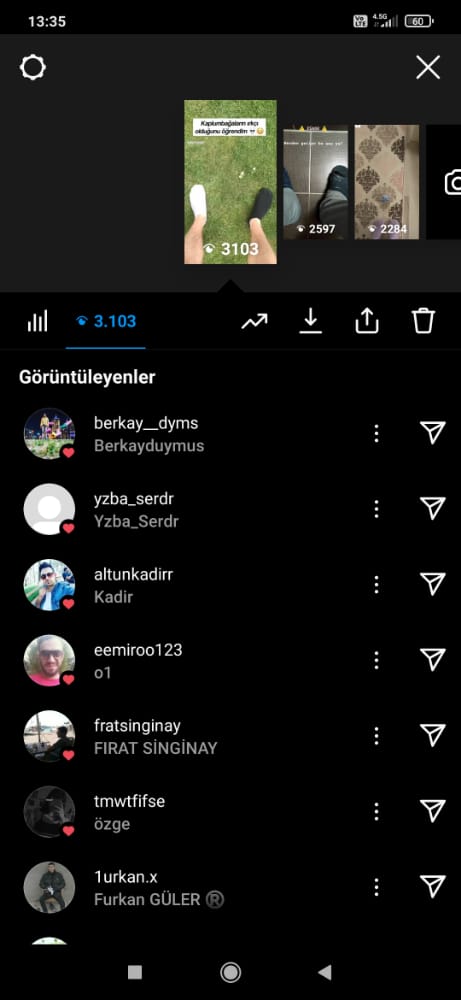Open camera tile to add story
461x1000 pixels.
pyautogui.click(x=444, y=182)
